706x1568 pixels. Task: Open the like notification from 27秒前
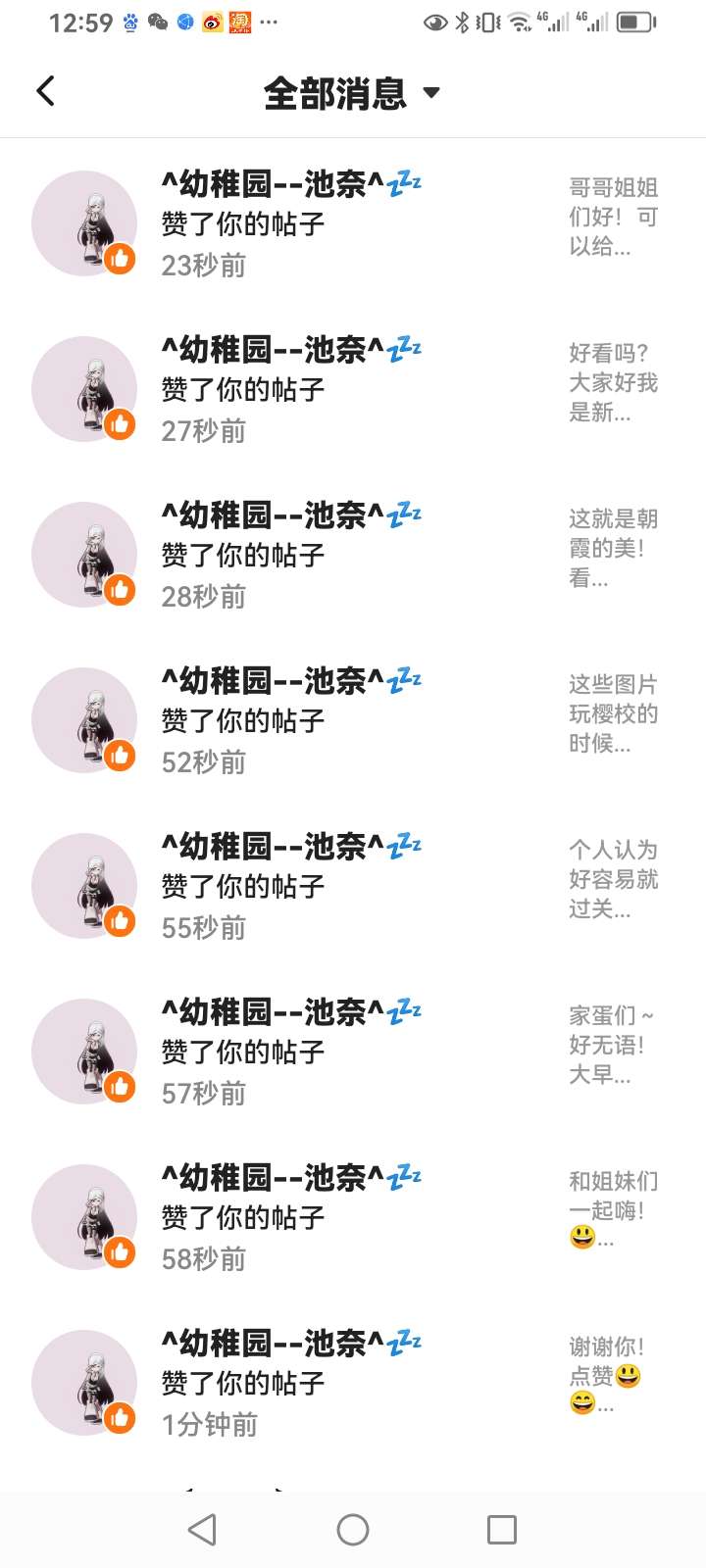click(353, 389)
